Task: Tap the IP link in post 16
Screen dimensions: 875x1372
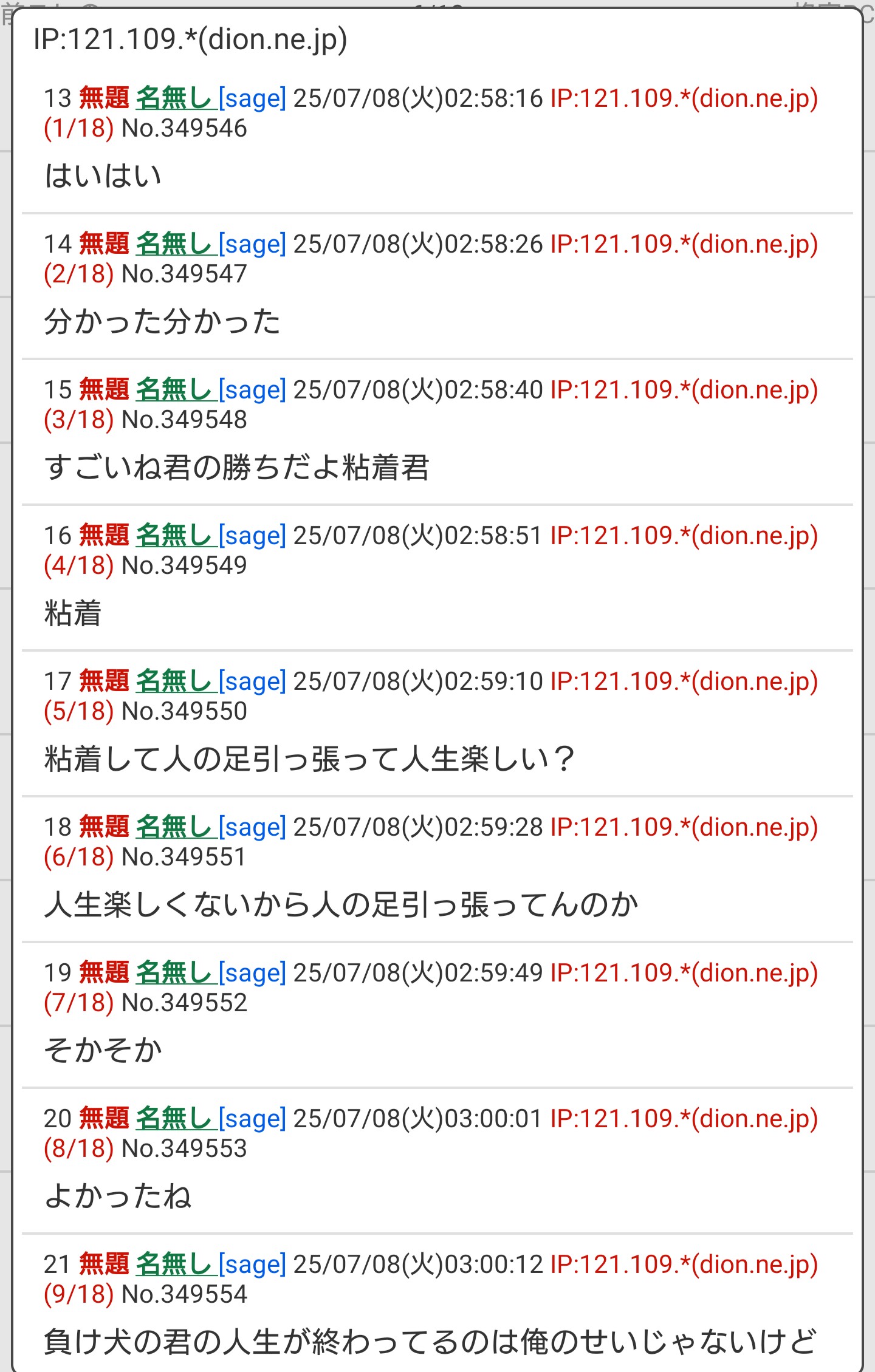Action: (684, 536)
